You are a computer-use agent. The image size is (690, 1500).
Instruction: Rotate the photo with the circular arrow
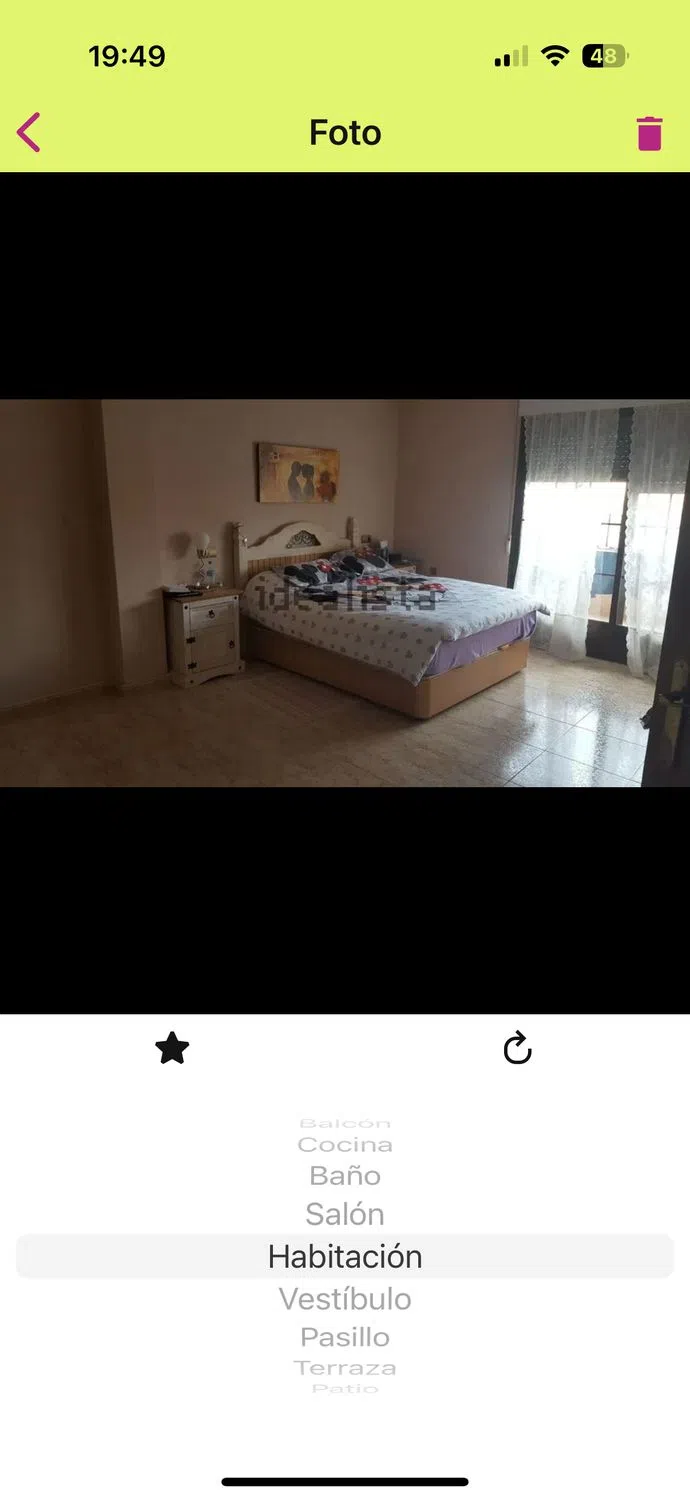[517, 1049]
